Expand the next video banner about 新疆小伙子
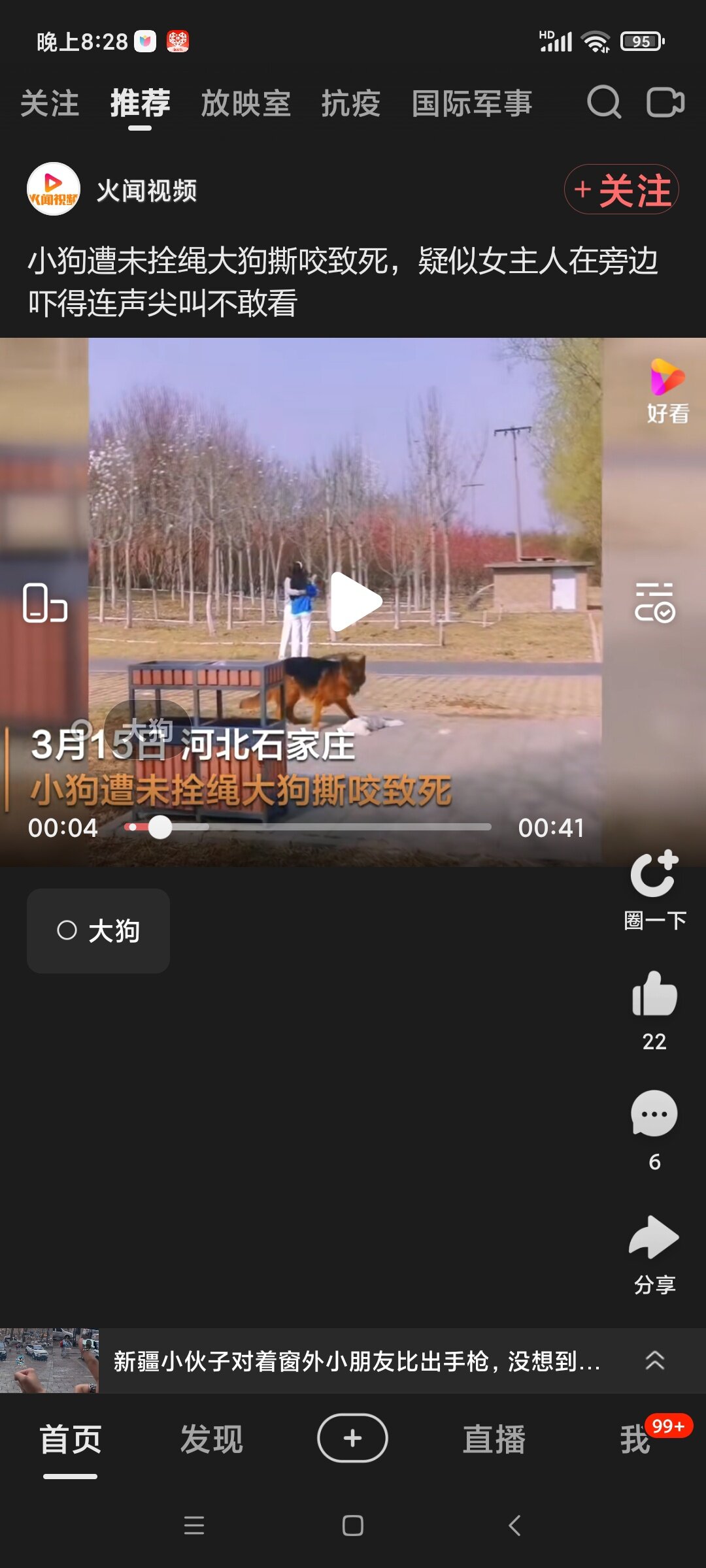 point(654,1360)
